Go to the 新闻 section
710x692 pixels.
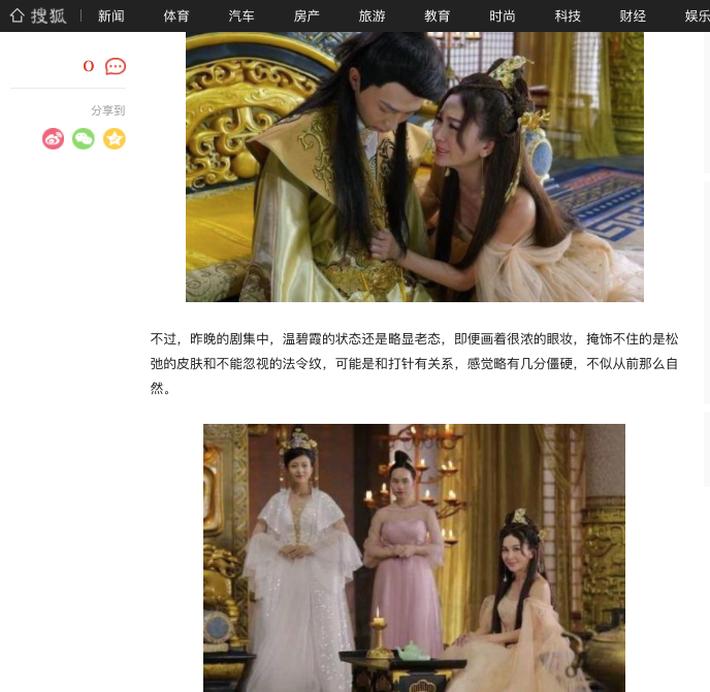[111, 16]
